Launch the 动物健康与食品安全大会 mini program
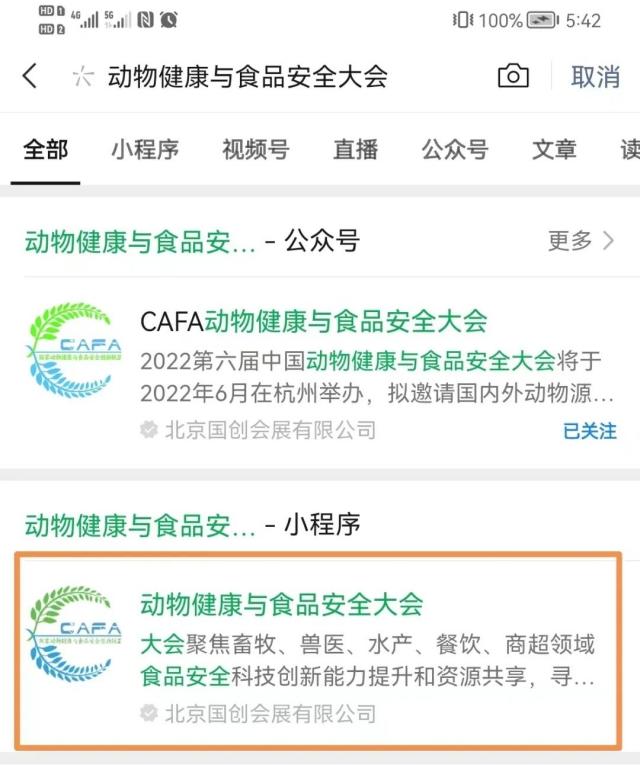This screenshot has width=640, height=765. coord(320,652)
